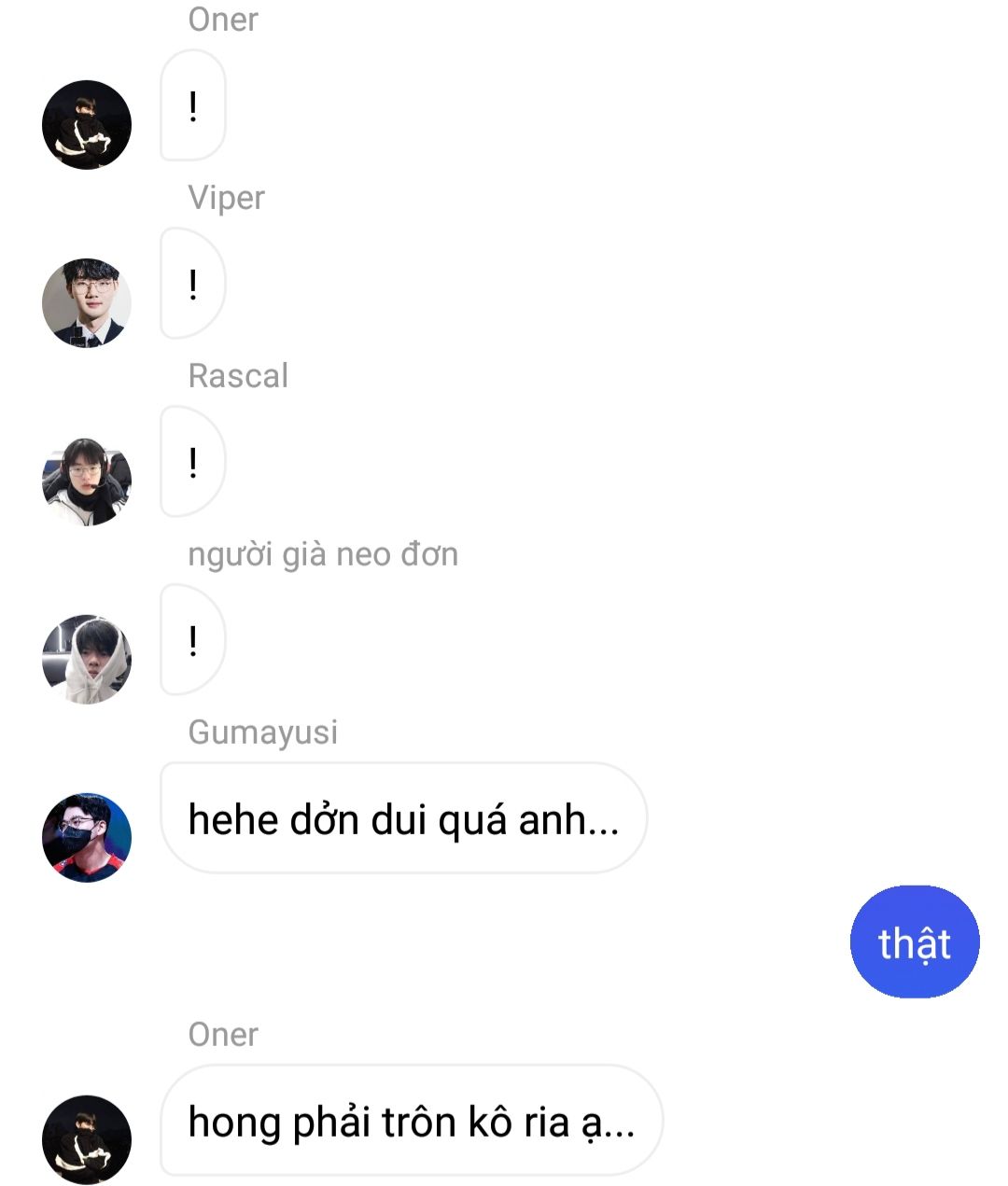Tap Oner's avatar beside the '!' message

(87, 125)
